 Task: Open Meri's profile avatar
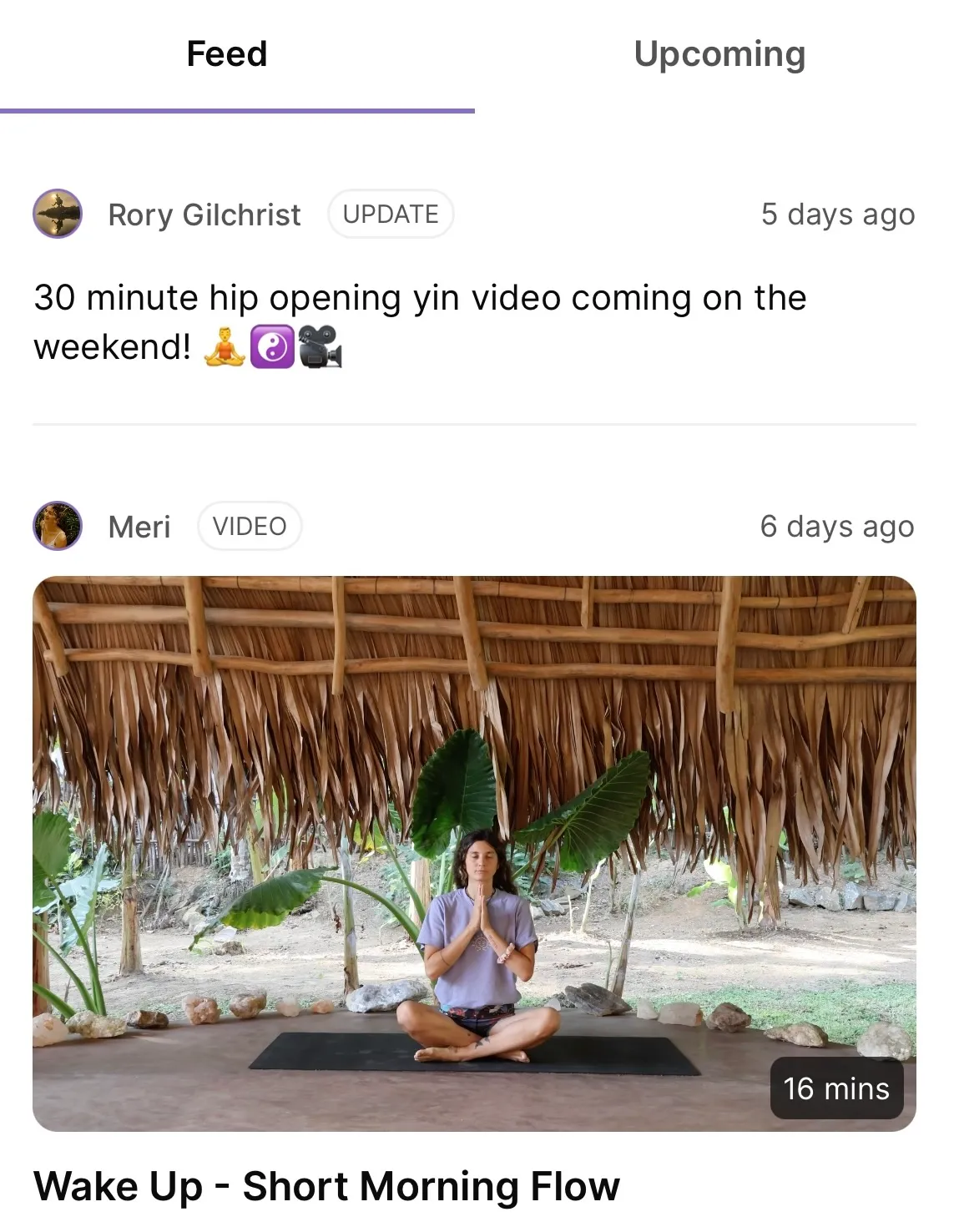(x=57, y=527)
